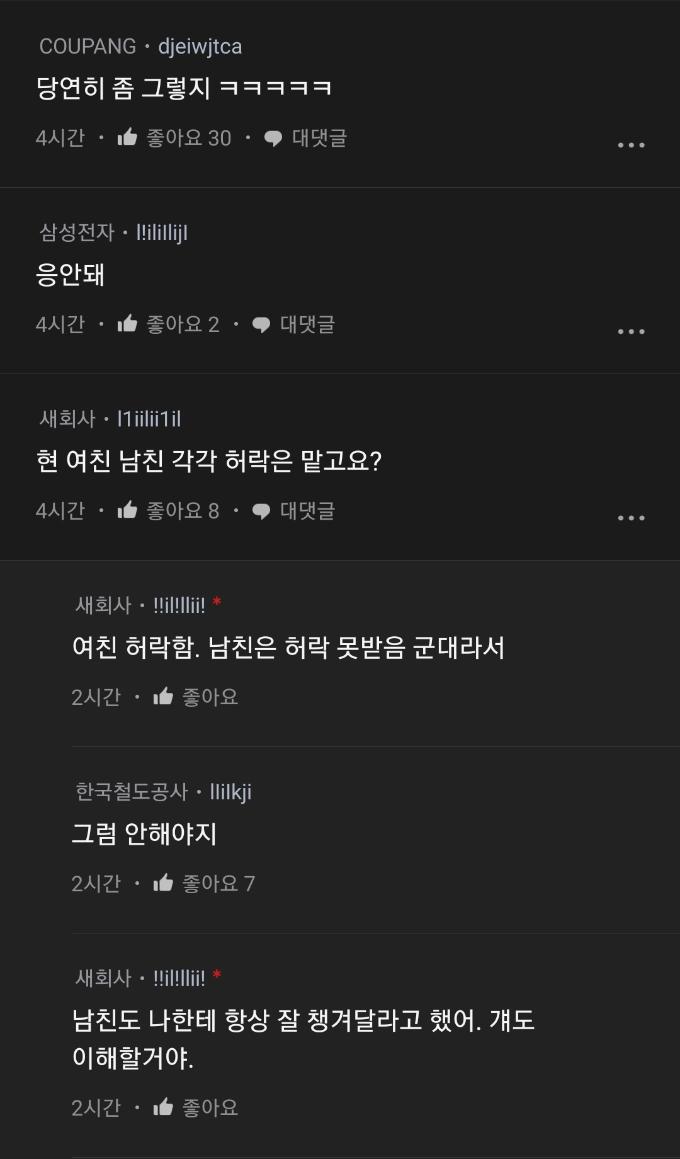Like the reply '여친 허락함. 남친은 허락 못받음'

point(163,697)
